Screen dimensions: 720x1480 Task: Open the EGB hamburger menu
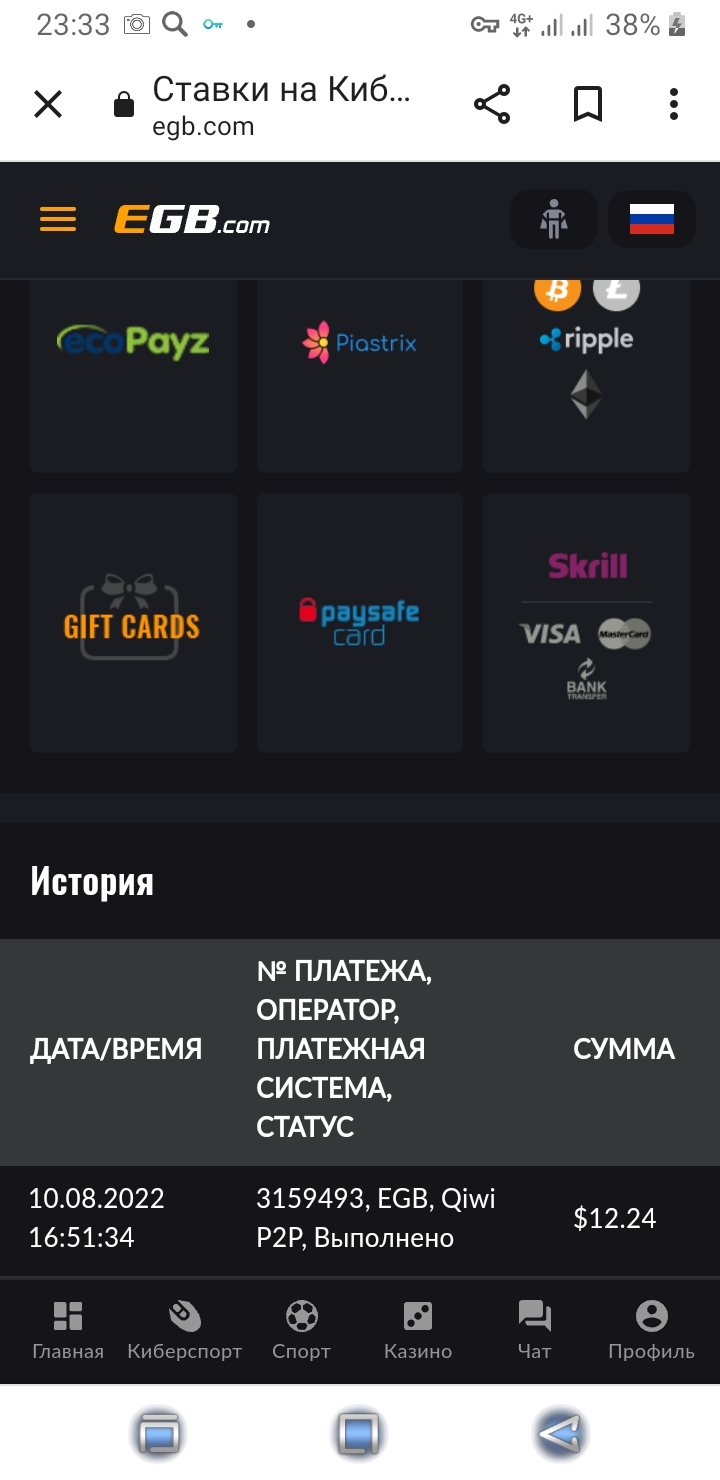(58, 219)
